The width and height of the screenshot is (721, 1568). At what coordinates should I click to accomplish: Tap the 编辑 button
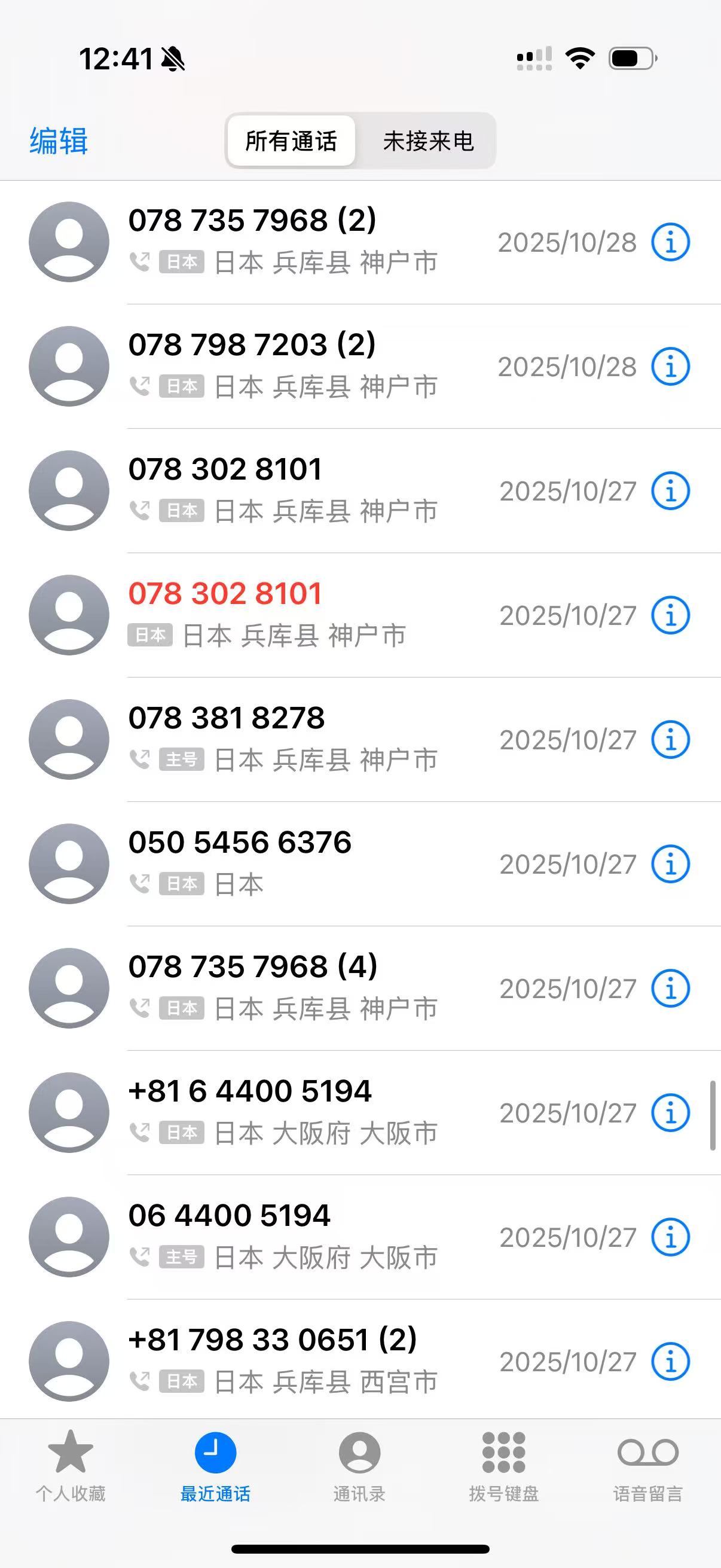59,141
